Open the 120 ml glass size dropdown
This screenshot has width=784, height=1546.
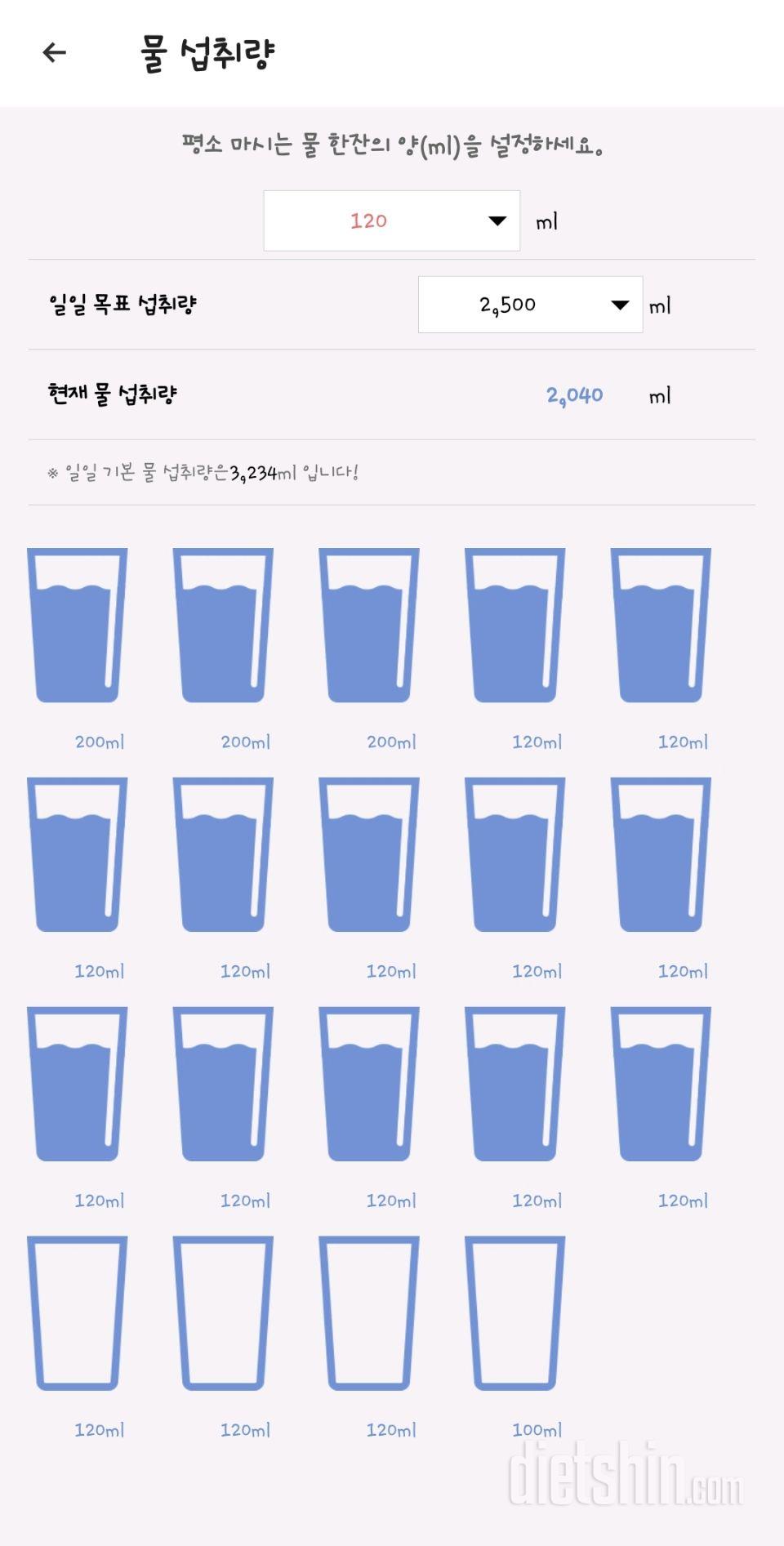[x=392, y=221]
